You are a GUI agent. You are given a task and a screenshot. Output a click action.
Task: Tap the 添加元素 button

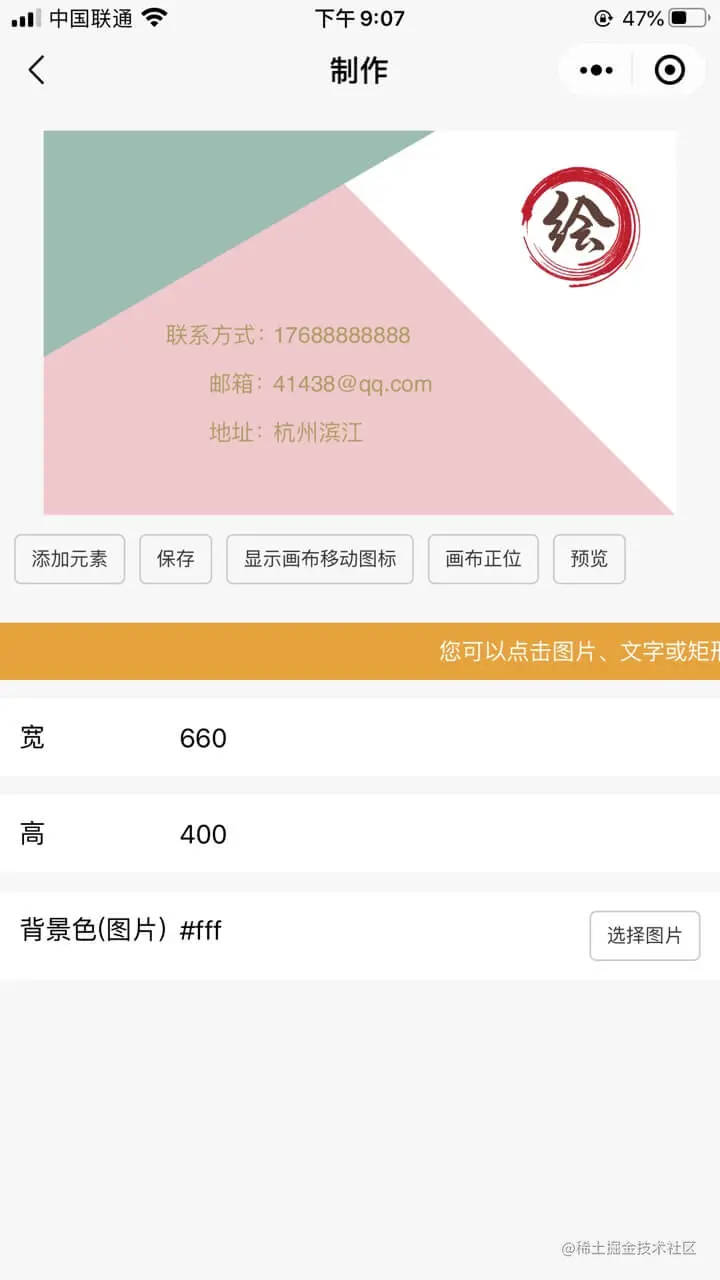(x=69, y=559)
